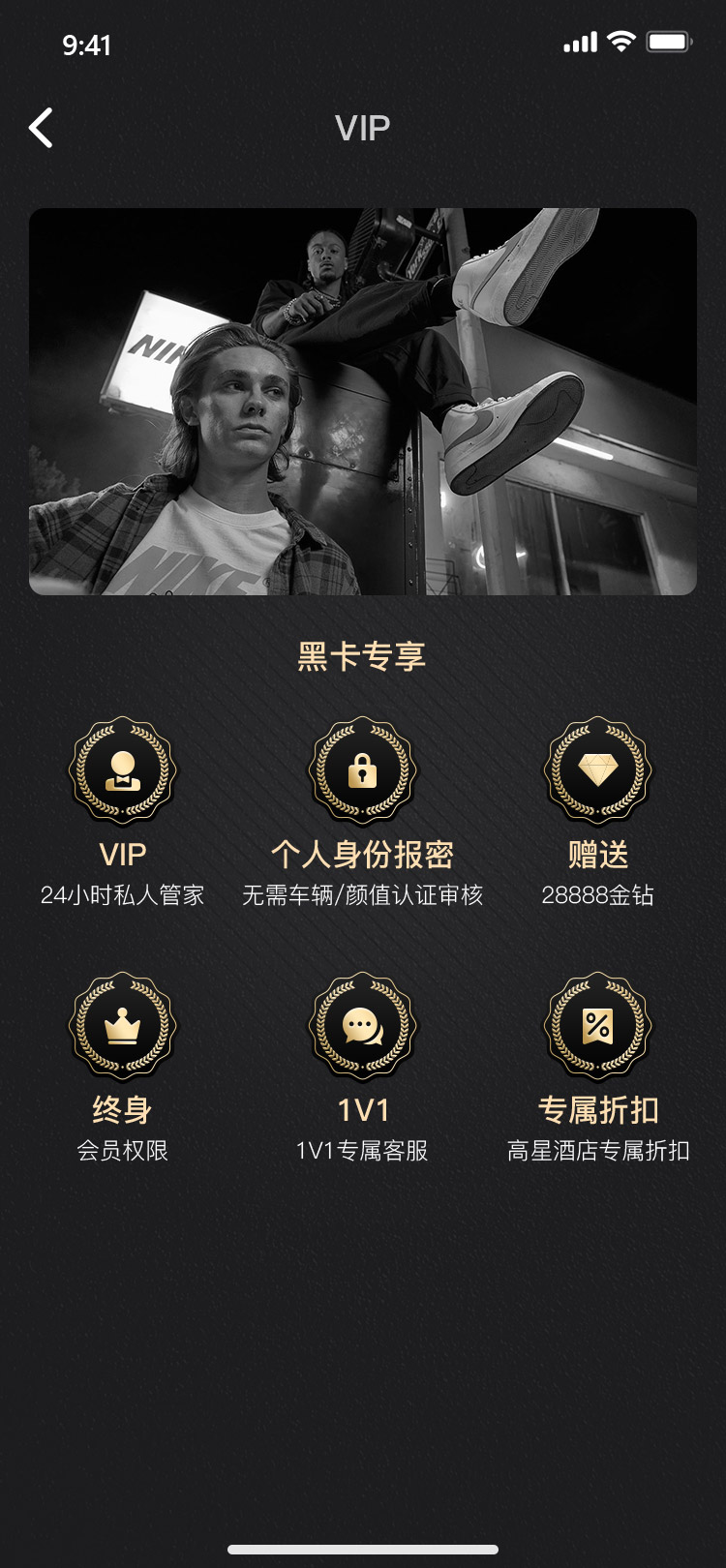The height and width of the screenshot is (1568, 726).
Task: Select the 个人身份报密 lock badge
Action: pos(363,772)
